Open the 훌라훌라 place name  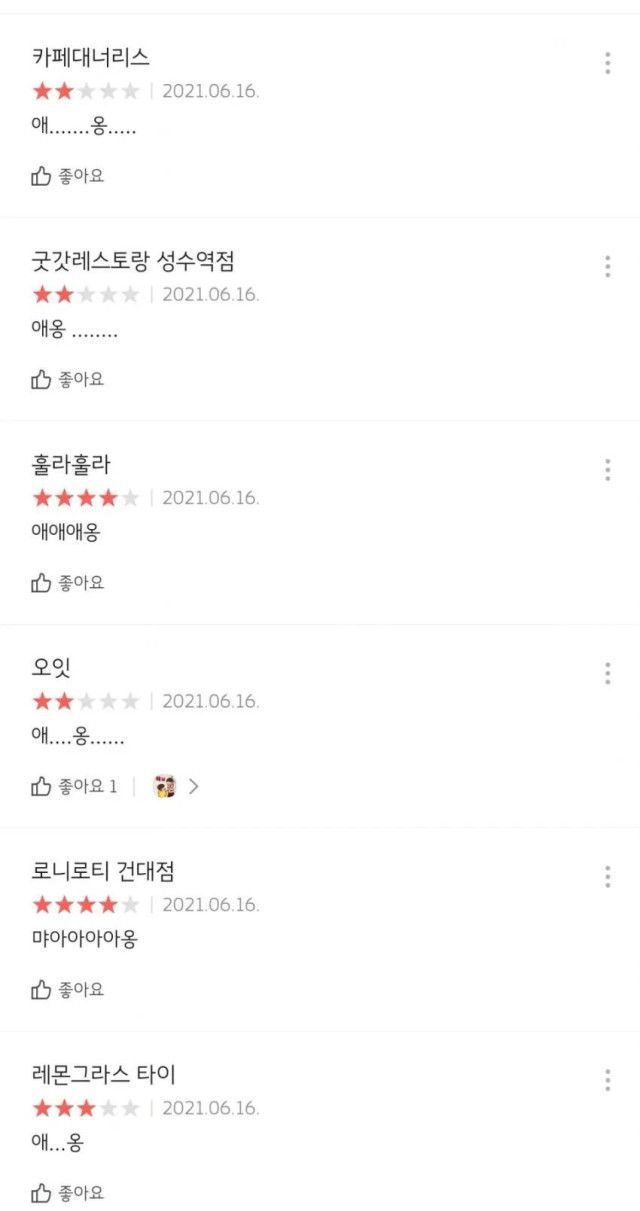[71, 465]
